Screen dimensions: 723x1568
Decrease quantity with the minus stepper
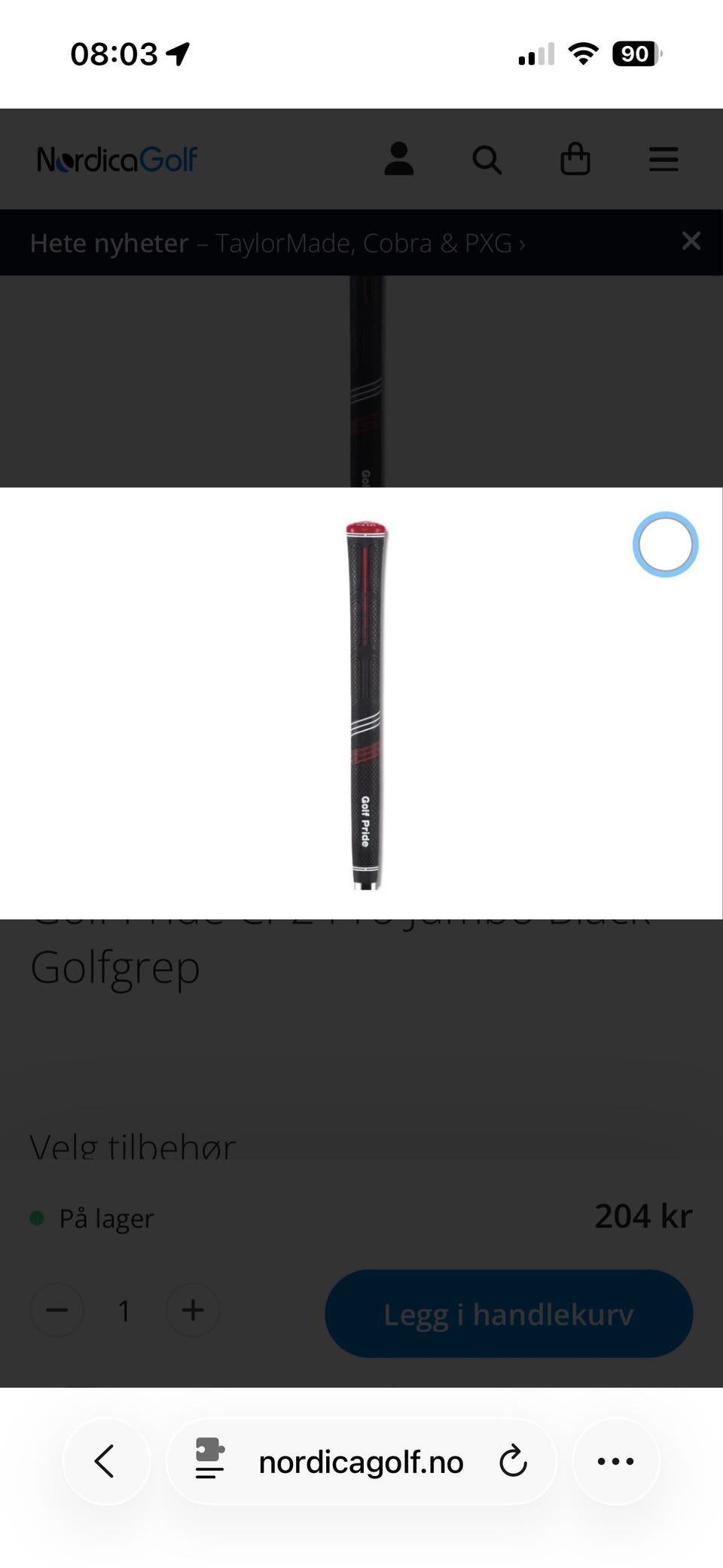[57, 1310]
